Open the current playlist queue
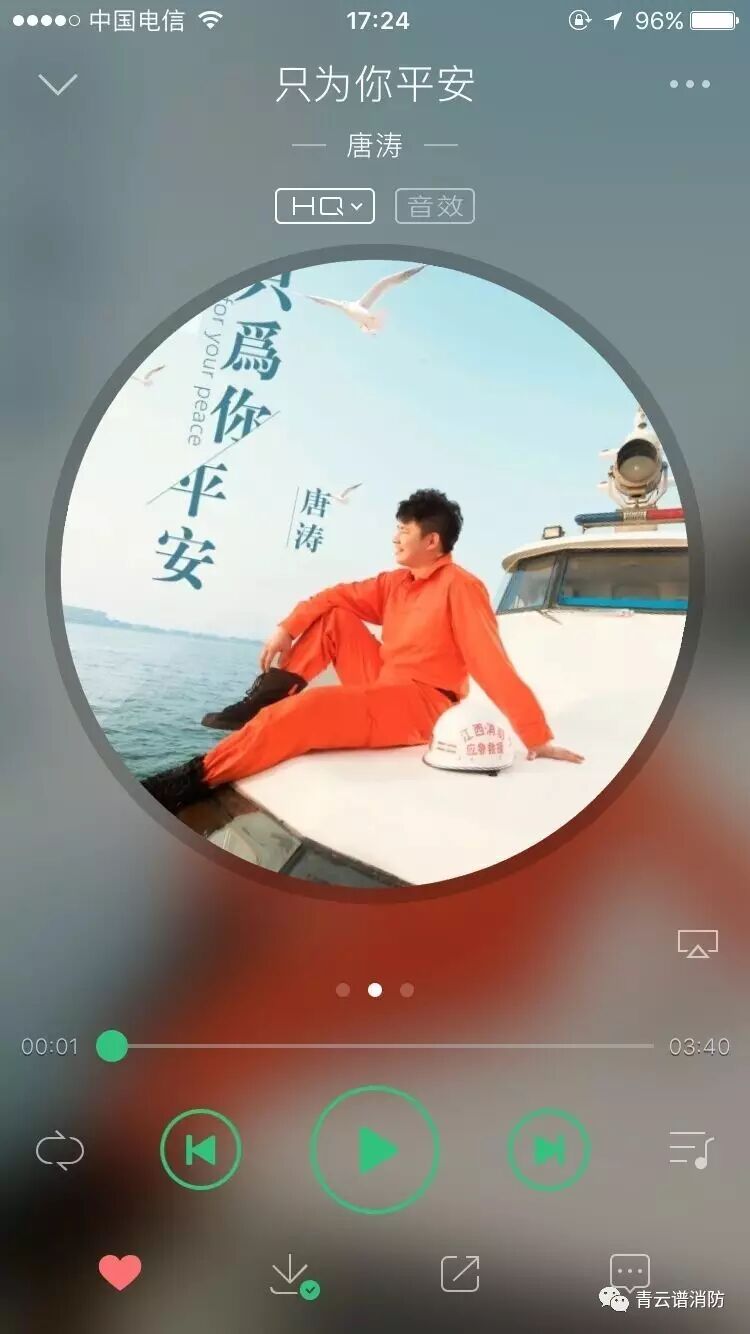Viewport: 750px width, 1334px height. pyautogui.click(x=690, y=1150)
